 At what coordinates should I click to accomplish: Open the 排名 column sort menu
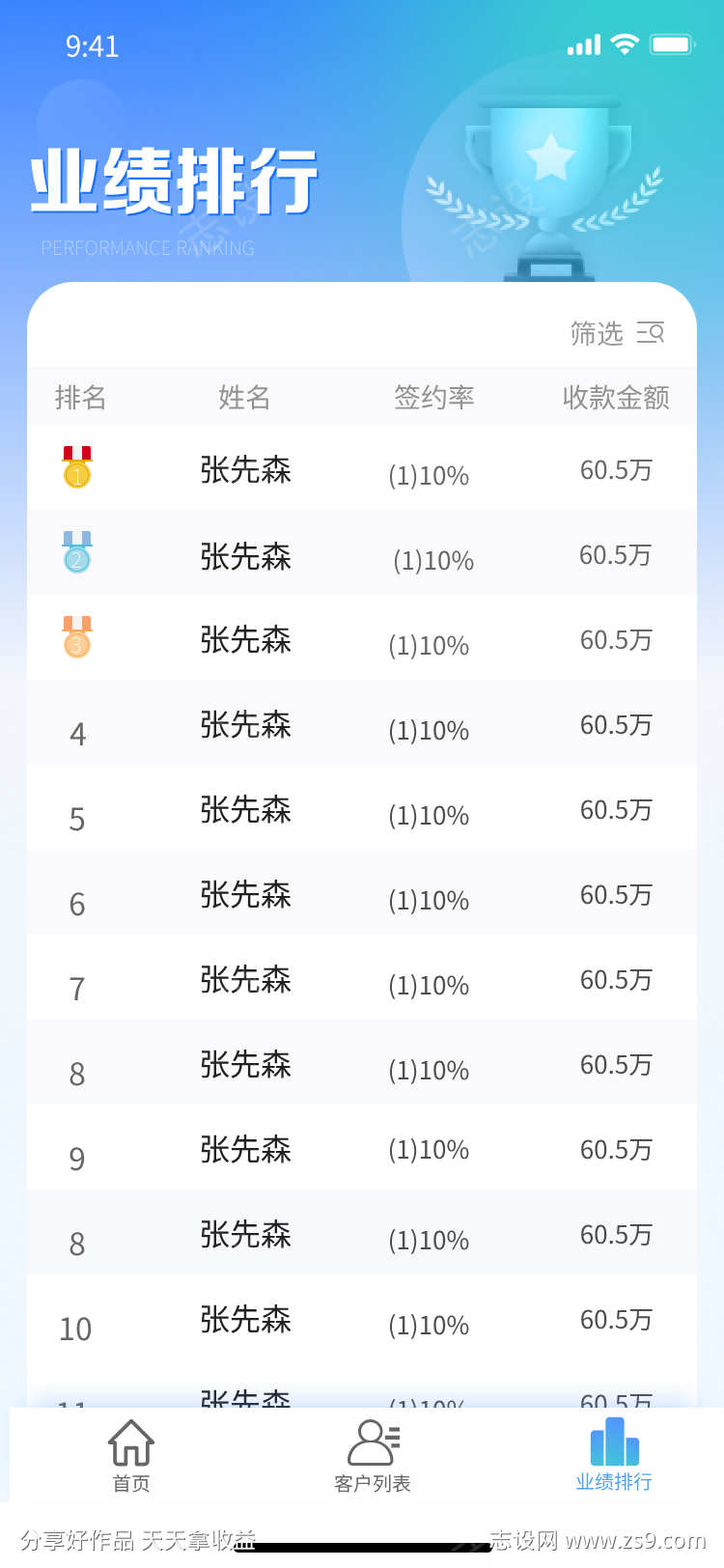(80, 396)
